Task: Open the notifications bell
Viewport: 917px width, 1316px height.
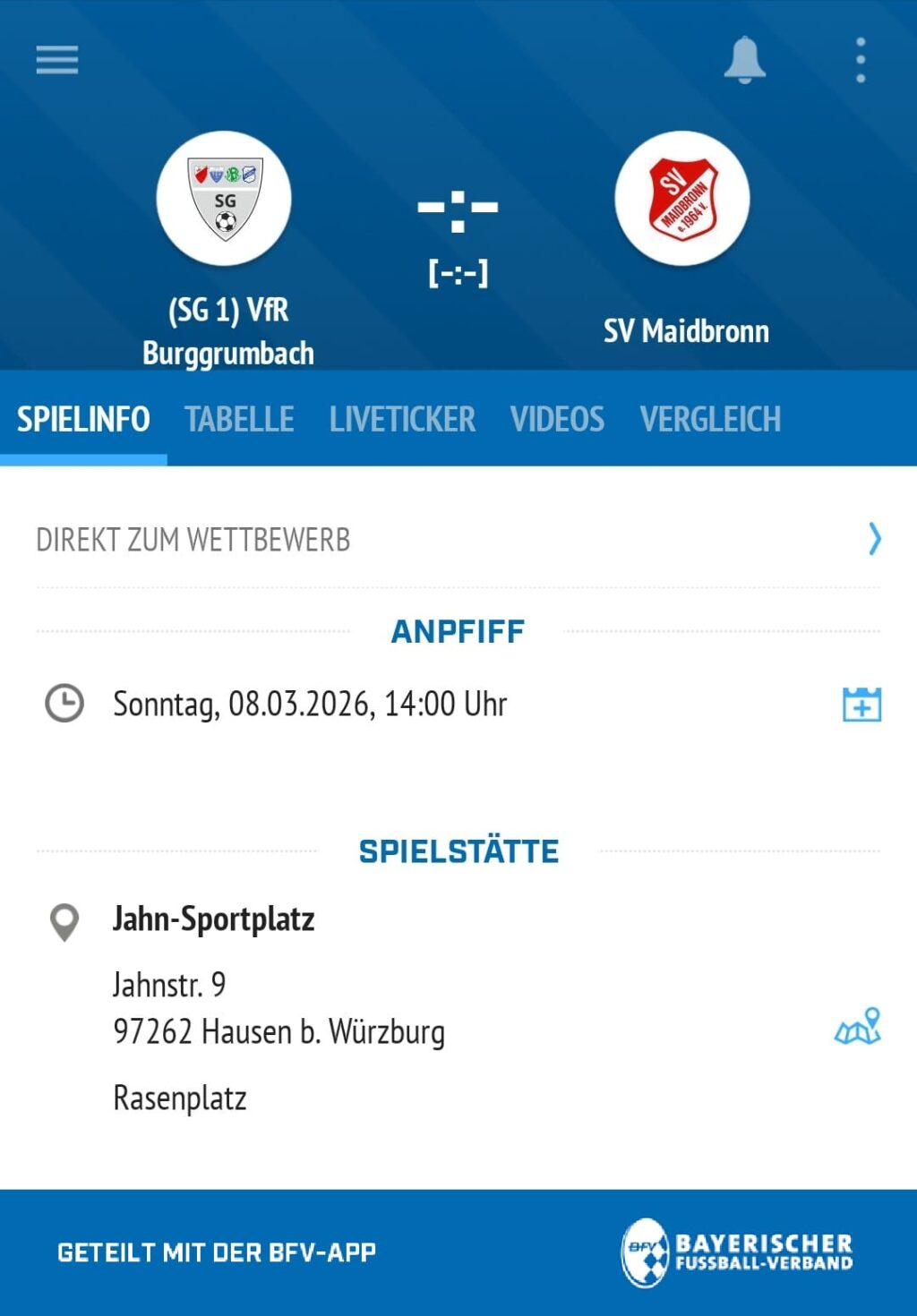Action: [744, 60]
